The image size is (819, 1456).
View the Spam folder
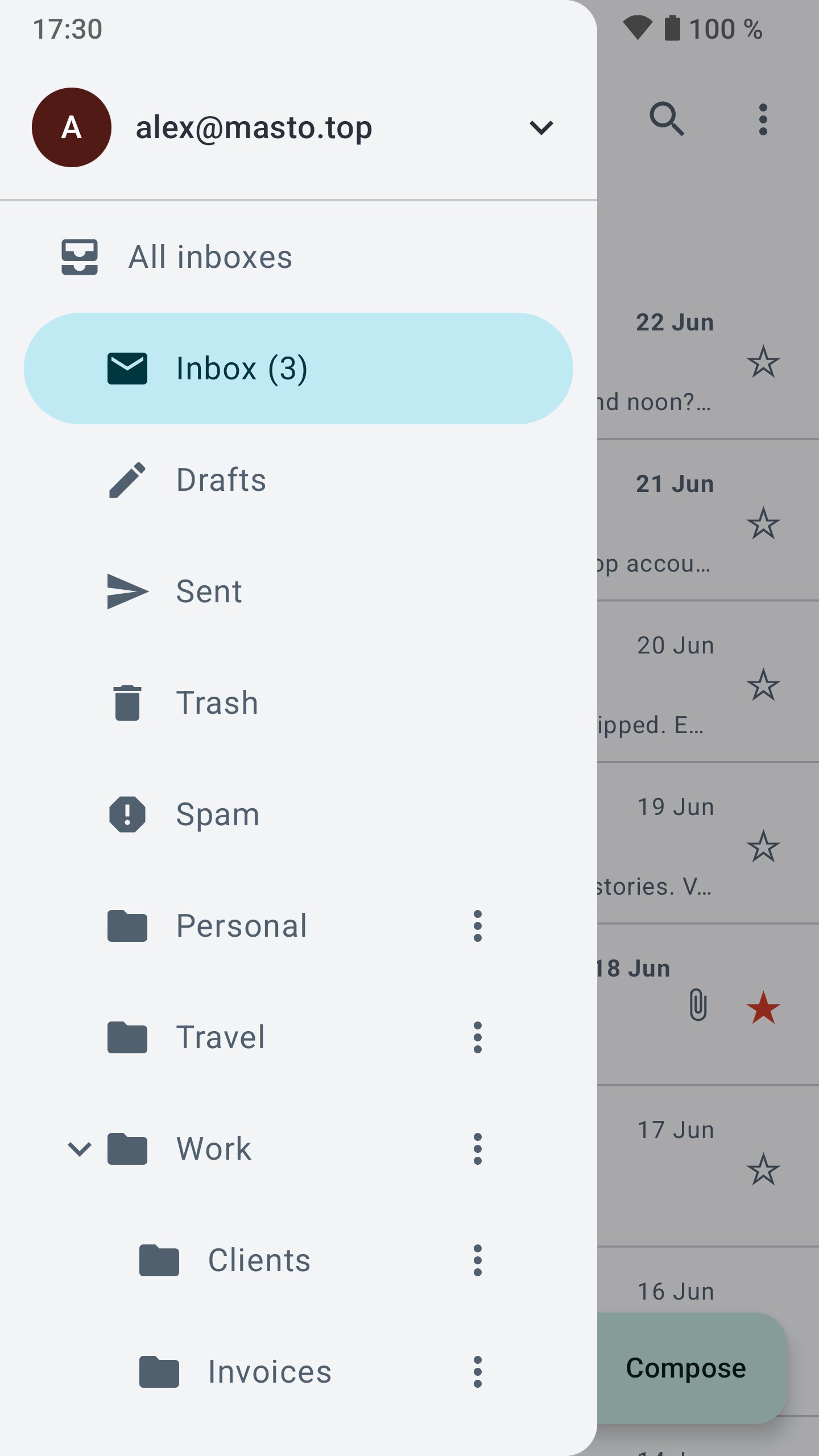[x=299, y=814]
